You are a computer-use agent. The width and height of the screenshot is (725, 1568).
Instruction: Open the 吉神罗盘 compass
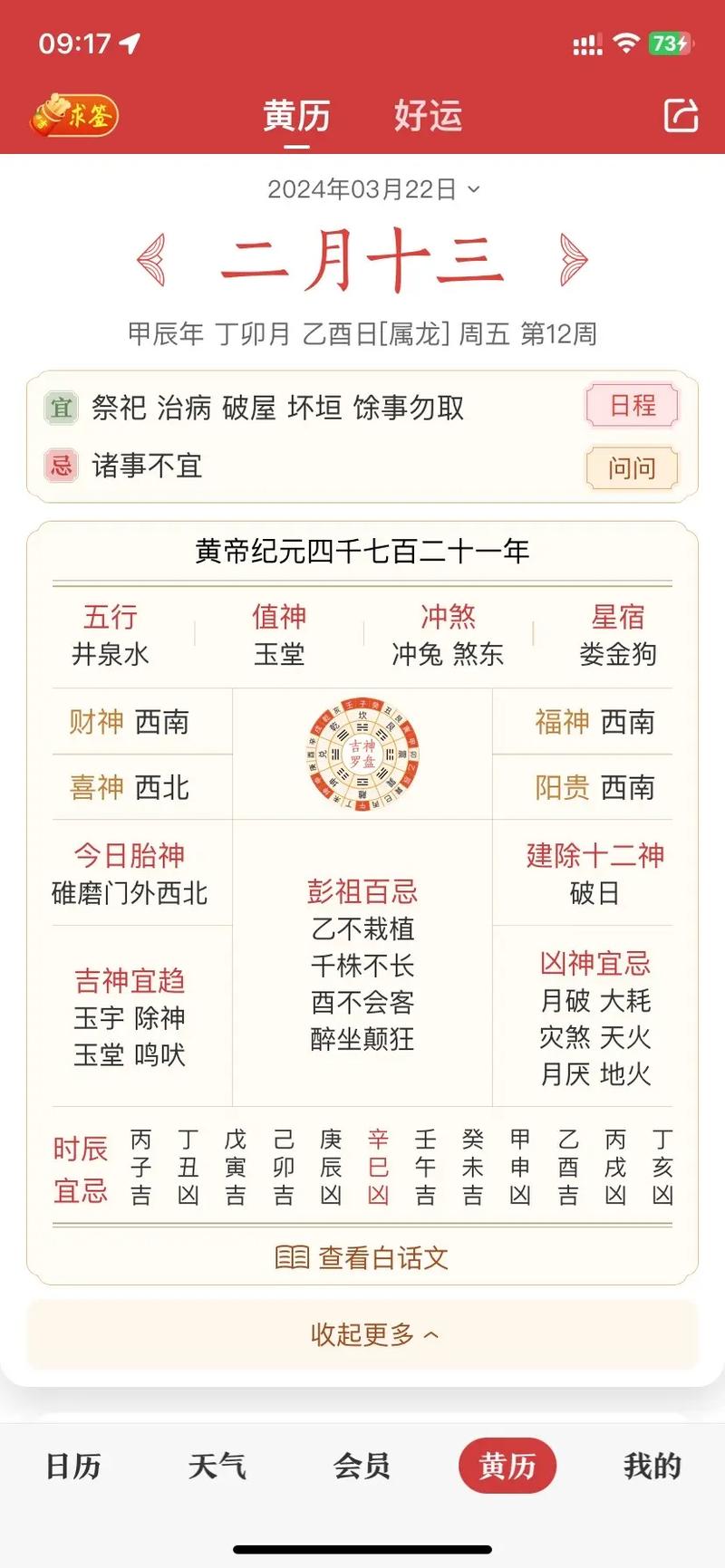[x=362, y=755]
